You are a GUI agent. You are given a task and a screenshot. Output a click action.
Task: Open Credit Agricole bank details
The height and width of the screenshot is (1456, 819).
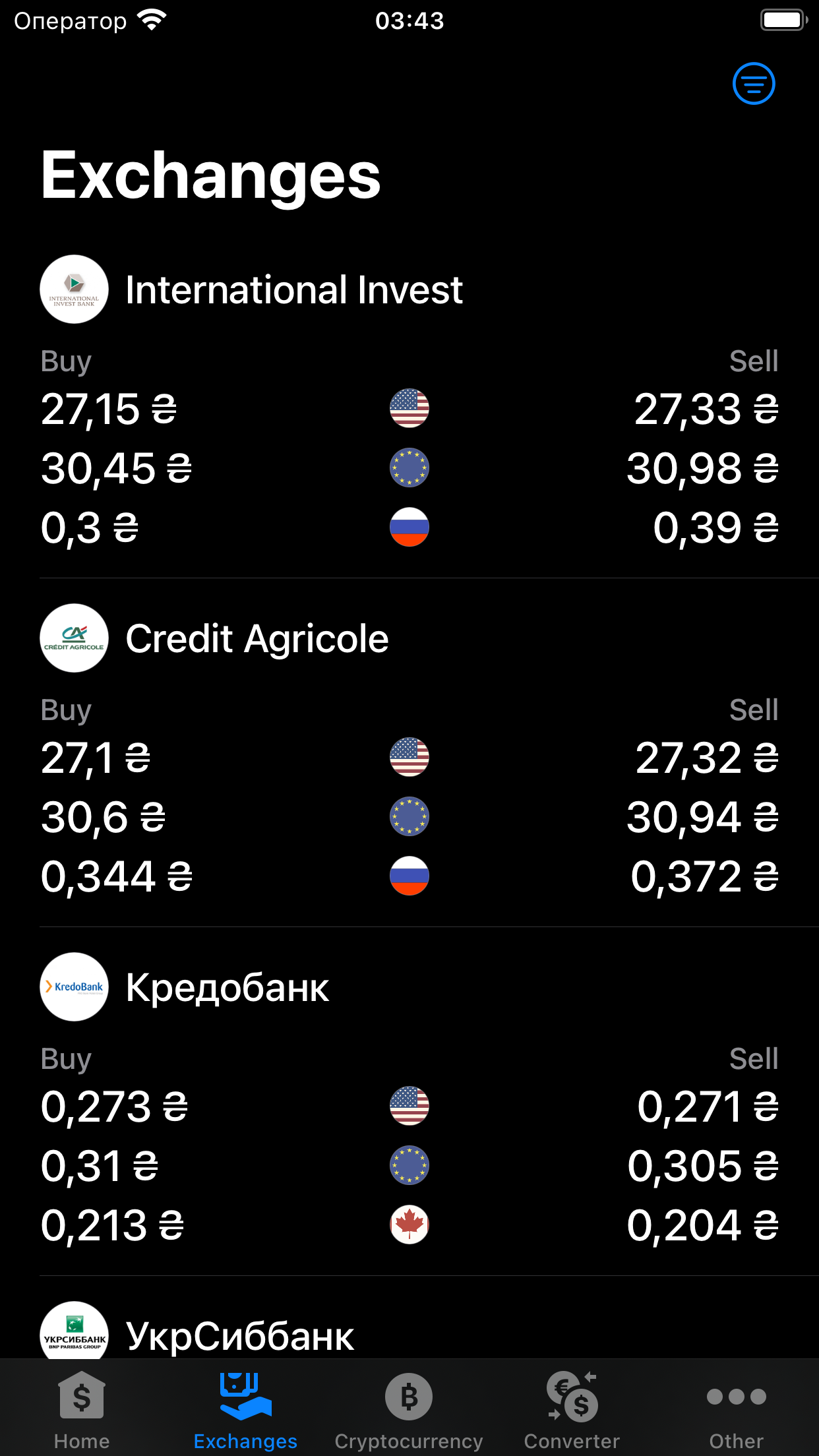(x=257, y=638)
